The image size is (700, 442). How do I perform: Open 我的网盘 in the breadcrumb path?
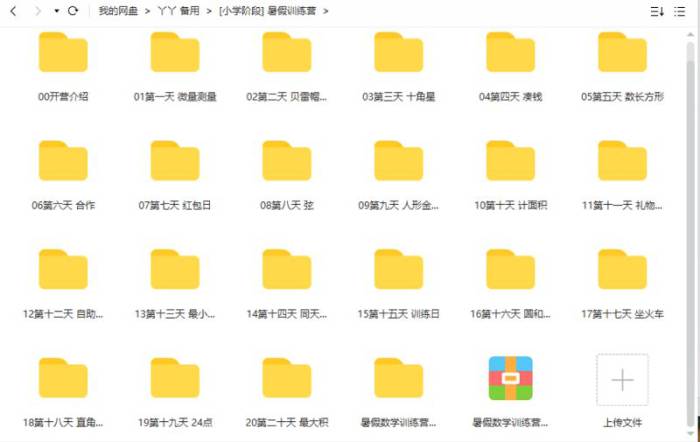tap(118, 11)
